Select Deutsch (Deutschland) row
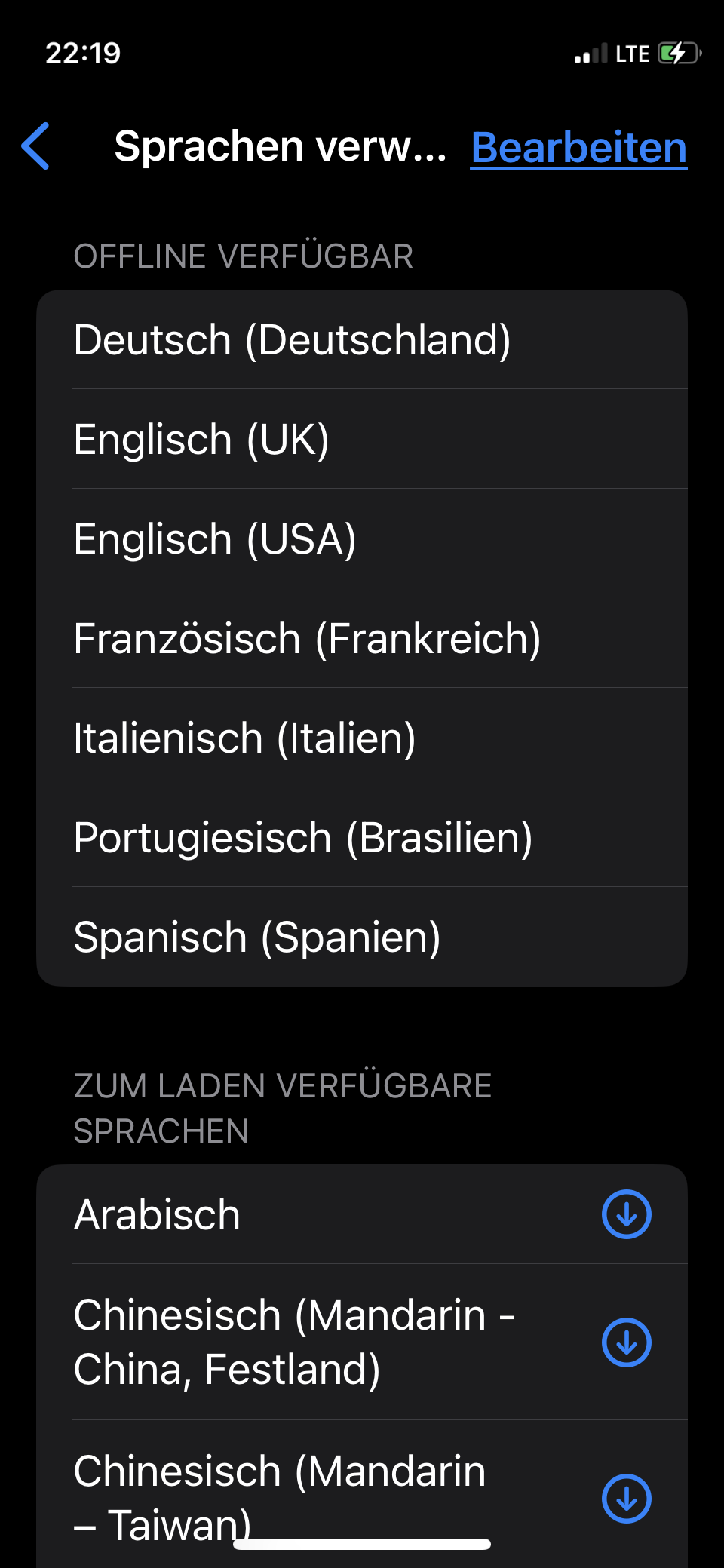 coord(362,340)
